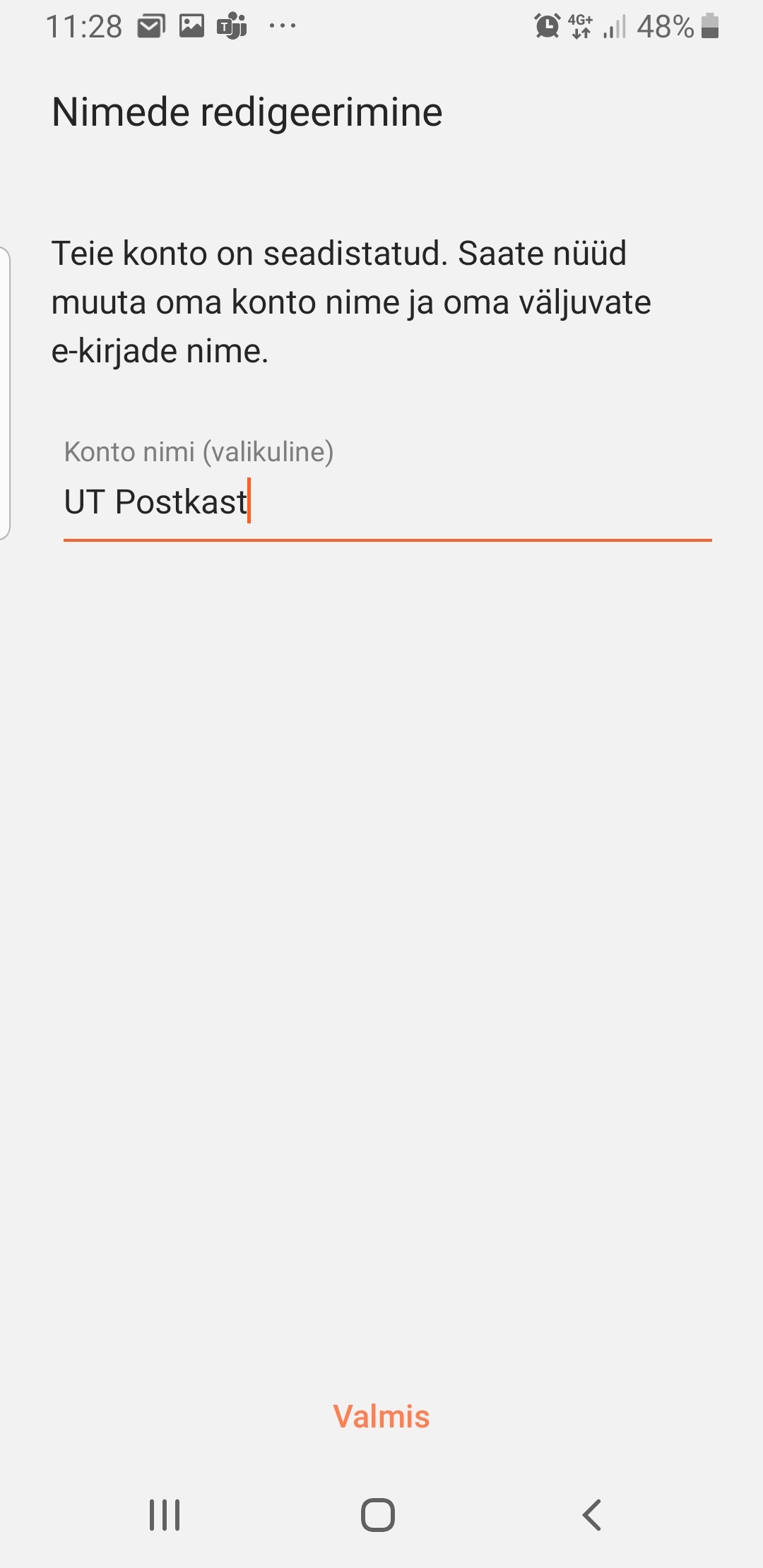
Task: Edit the Konto nimi text field
Action: pyautogui.click(x=387, y=502)
